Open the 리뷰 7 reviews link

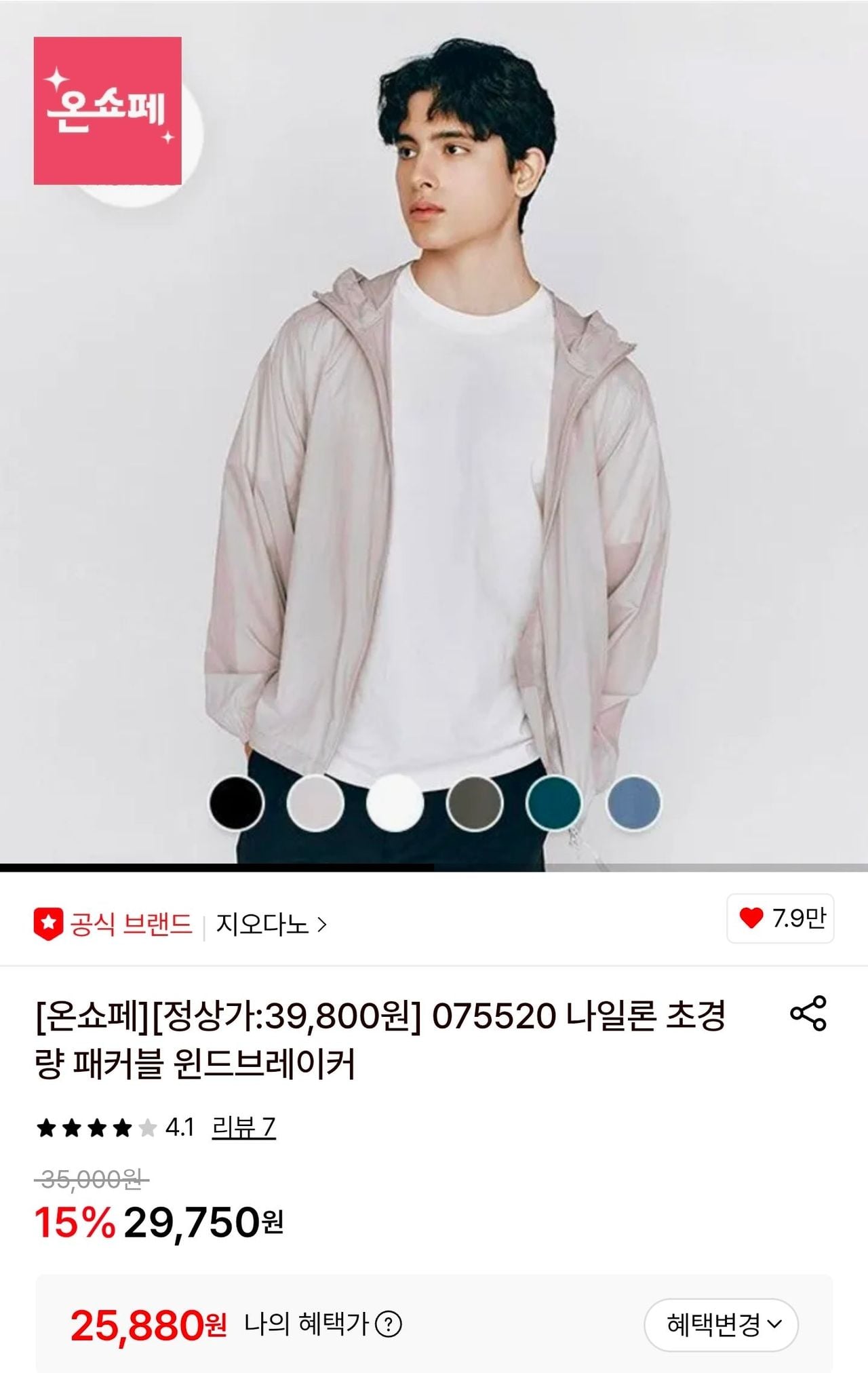(243, 1127)
